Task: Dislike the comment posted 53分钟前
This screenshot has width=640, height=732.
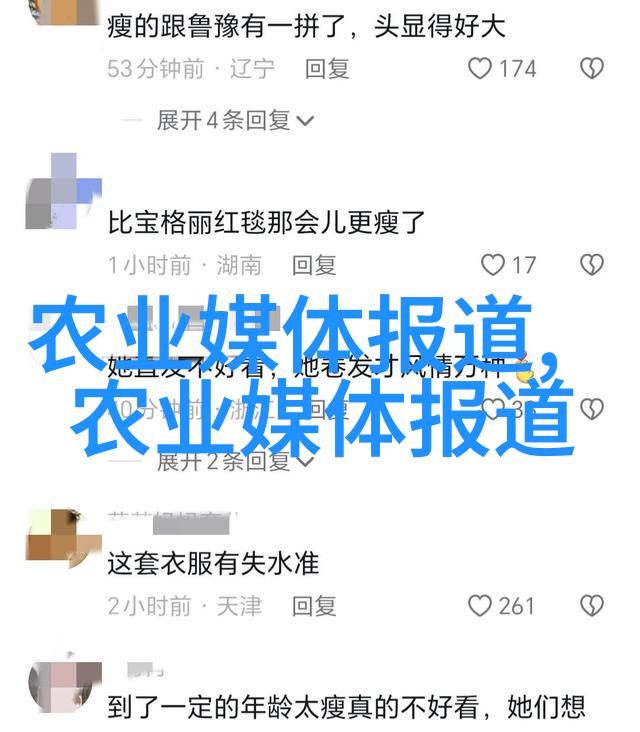Action: click(592, 69)
